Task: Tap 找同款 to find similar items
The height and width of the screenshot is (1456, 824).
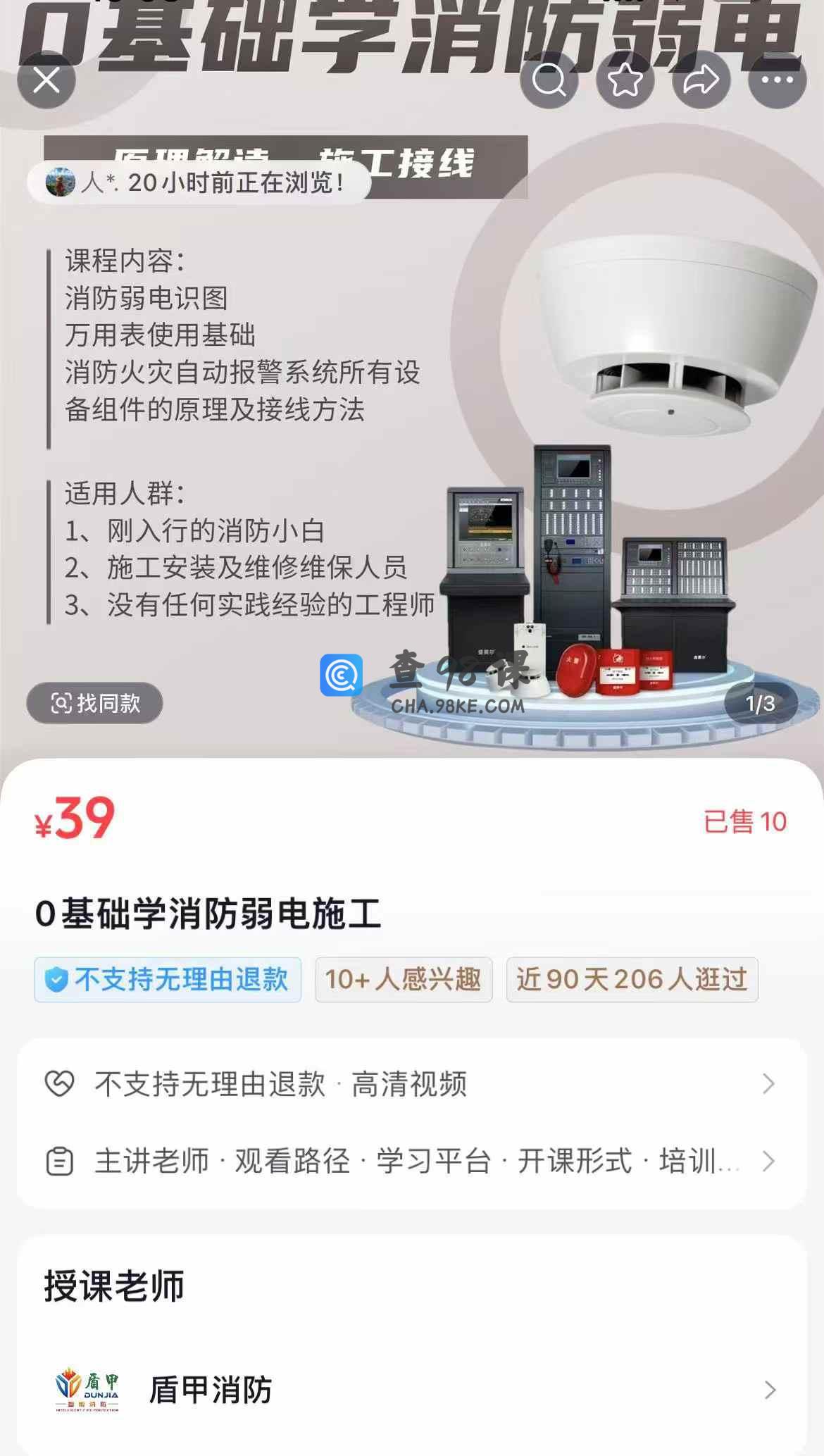Action: 95,703
